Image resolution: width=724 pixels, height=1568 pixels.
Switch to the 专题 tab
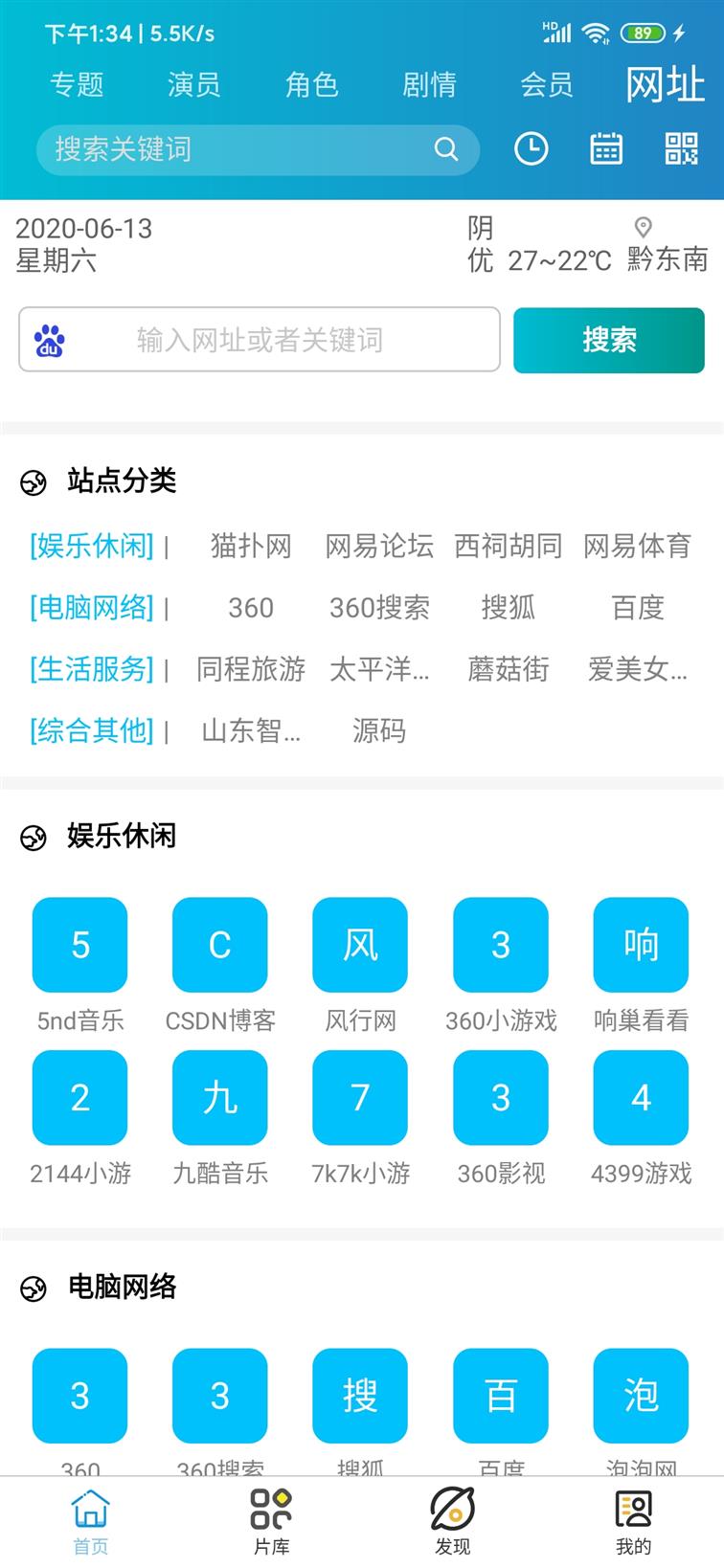(x=77, y=85)
